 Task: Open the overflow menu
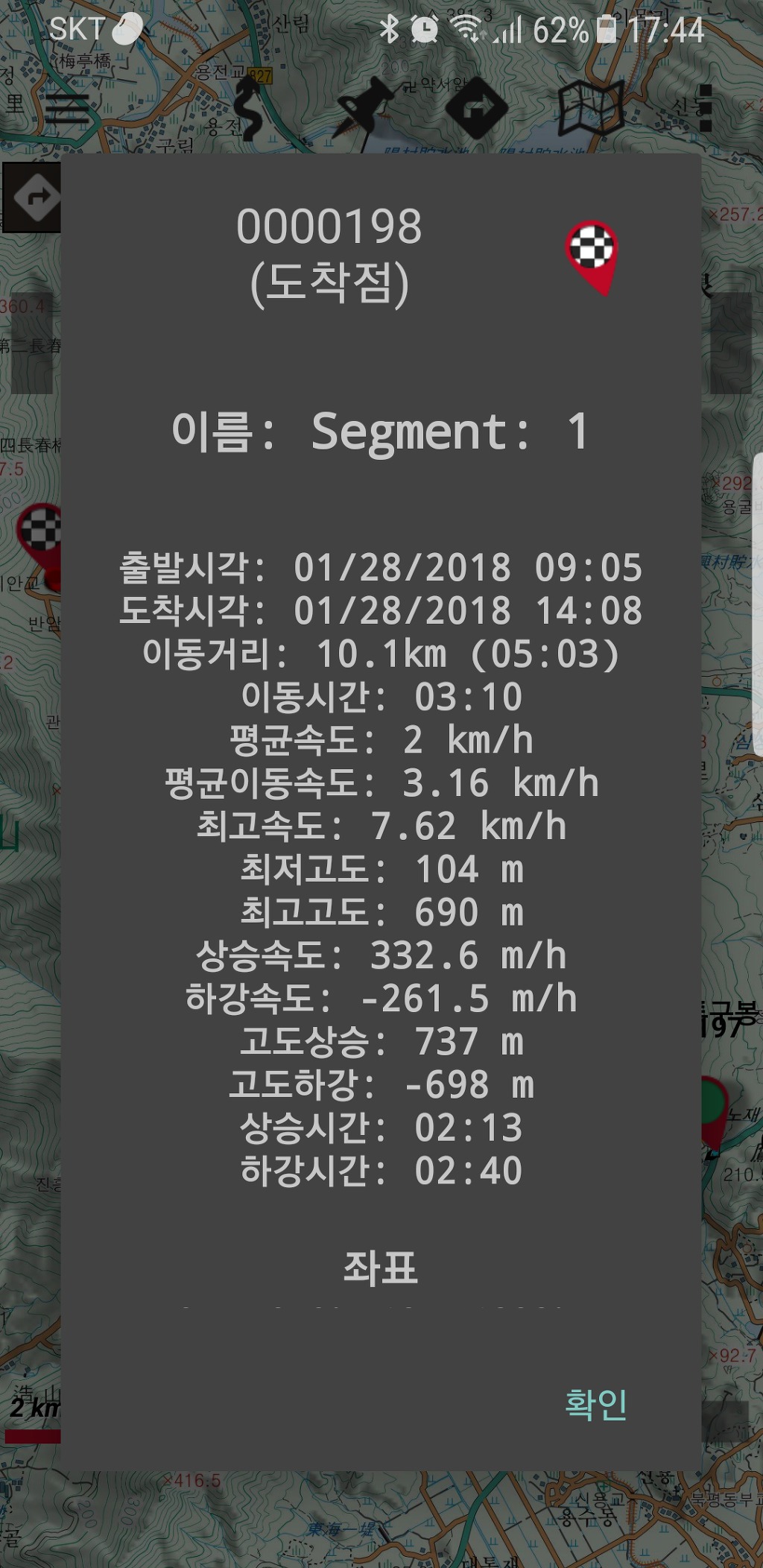pos(705,109)
